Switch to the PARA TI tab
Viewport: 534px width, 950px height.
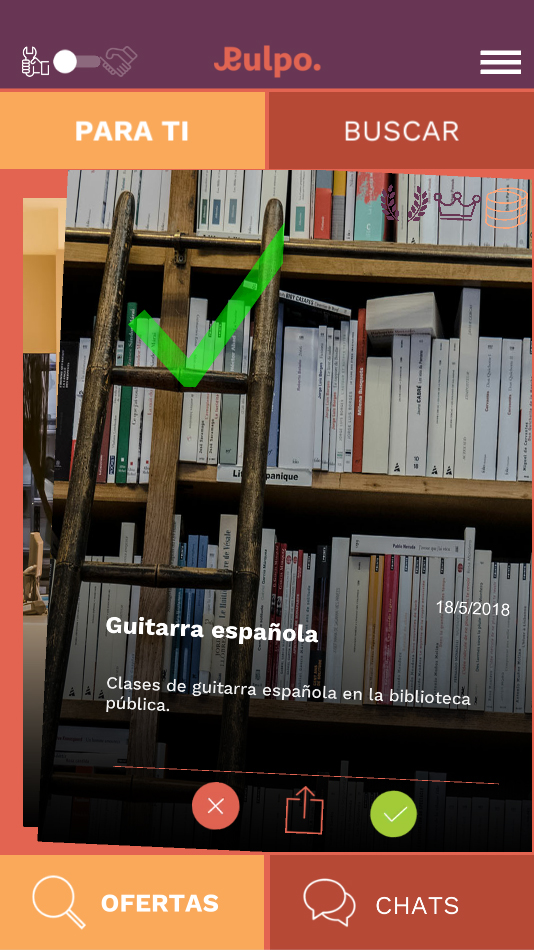[132, 130]
